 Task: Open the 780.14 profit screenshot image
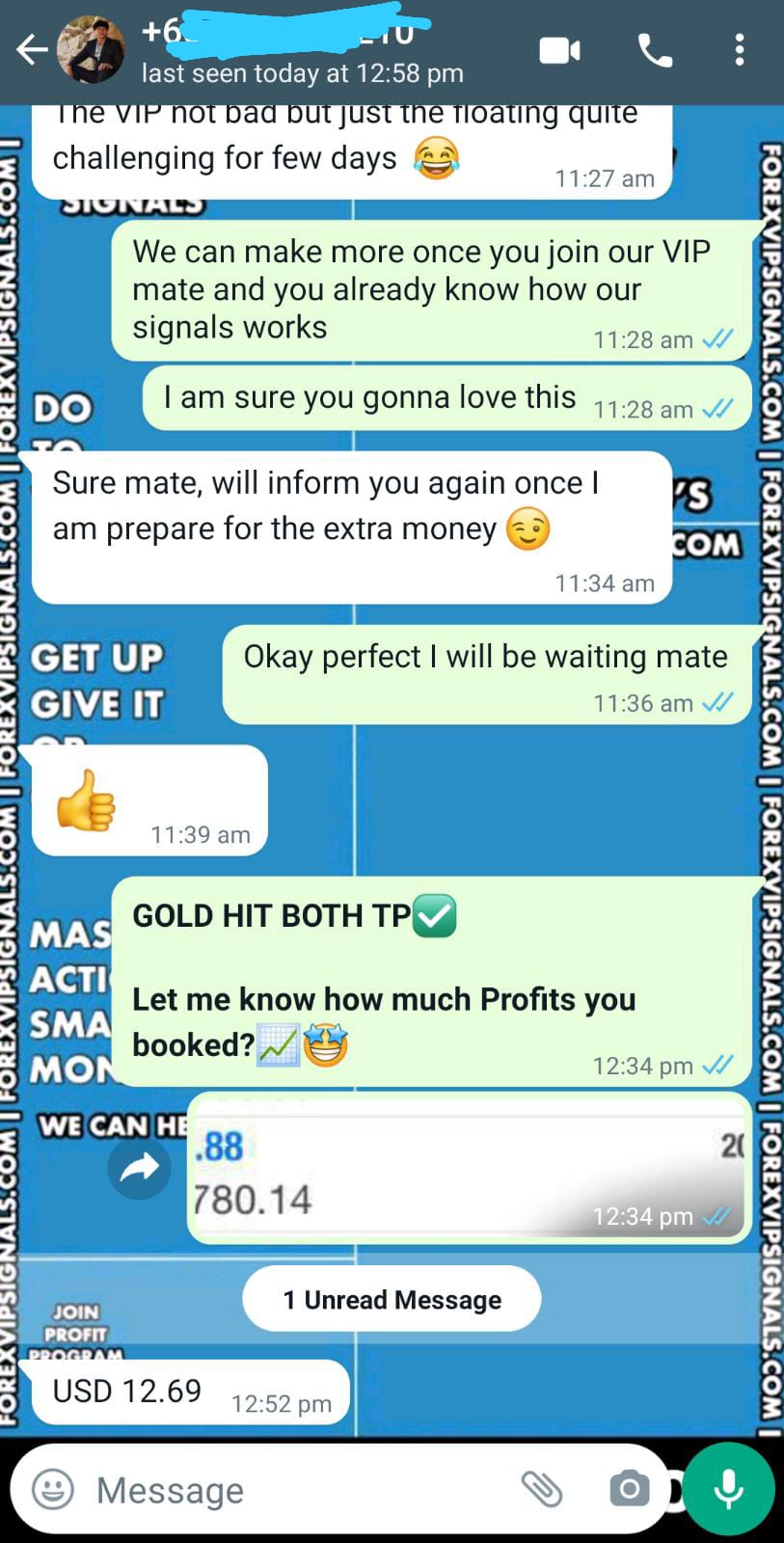(469, 1169)
